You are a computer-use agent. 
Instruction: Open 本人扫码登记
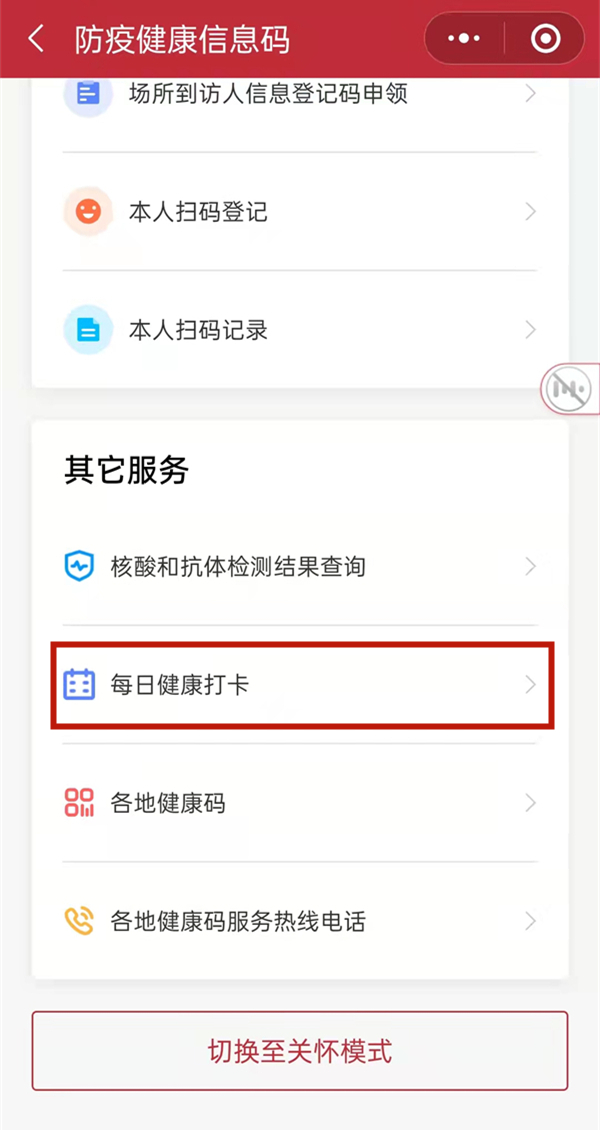point(300,212)
